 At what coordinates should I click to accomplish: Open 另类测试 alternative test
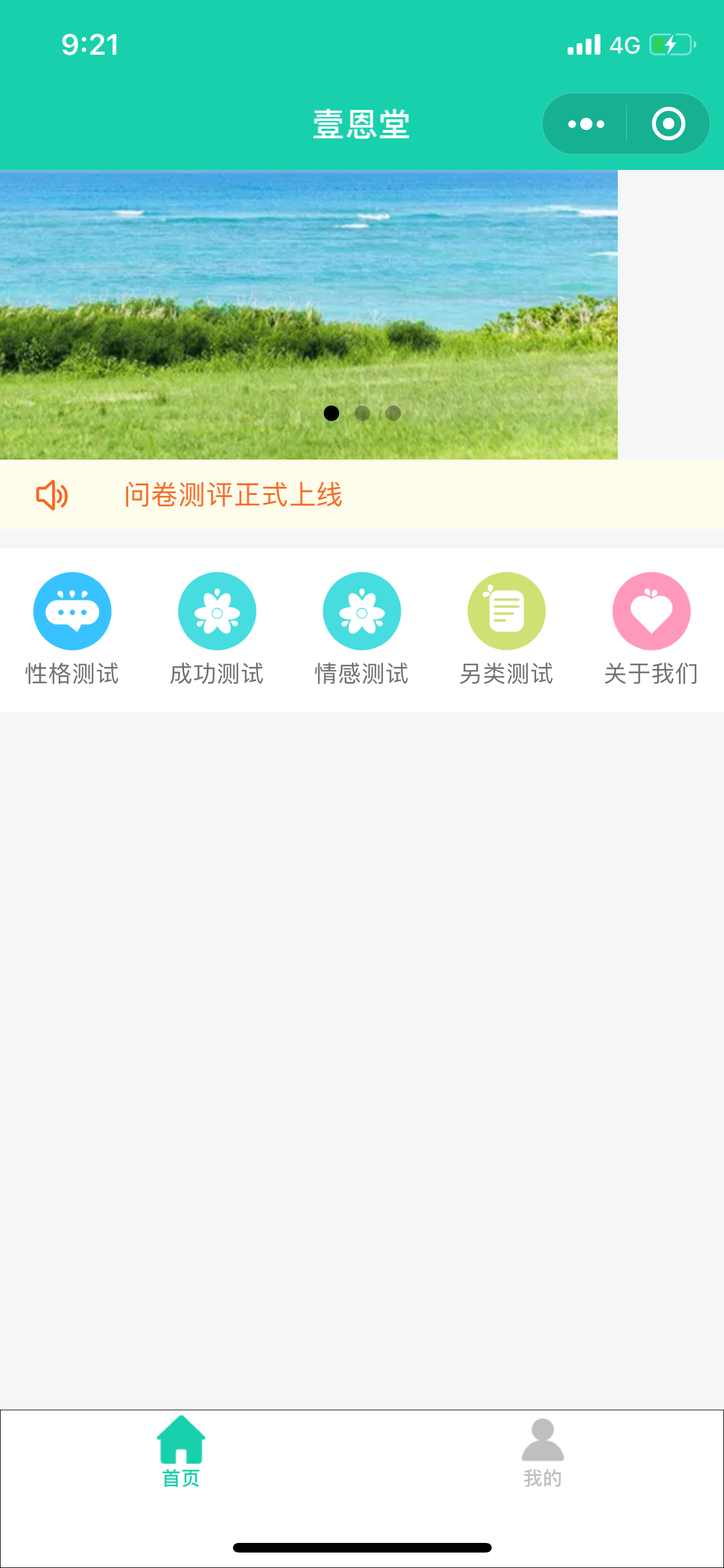coord(506,629)
